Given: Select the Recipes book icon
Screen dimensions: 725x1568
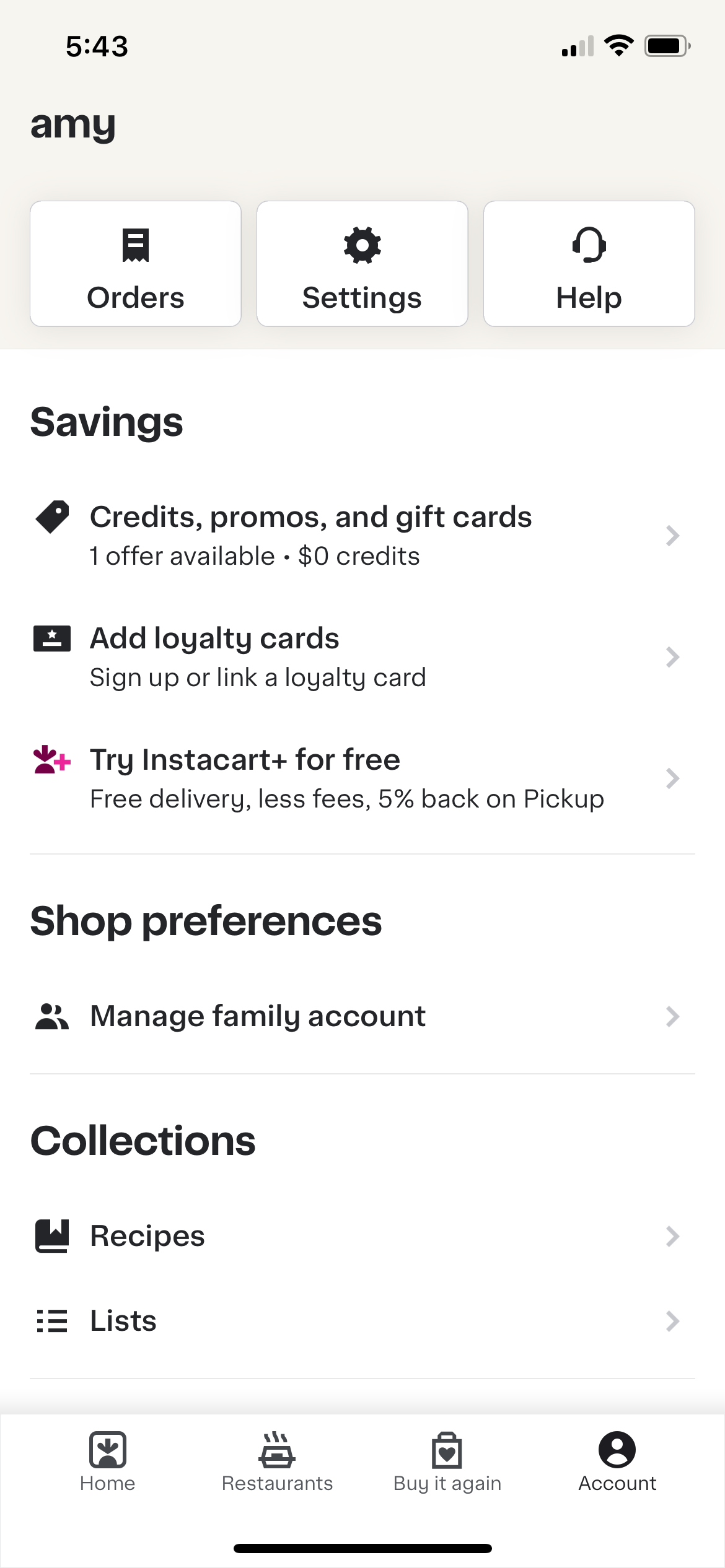Looking at the screenshot, I should (53, 1235).
